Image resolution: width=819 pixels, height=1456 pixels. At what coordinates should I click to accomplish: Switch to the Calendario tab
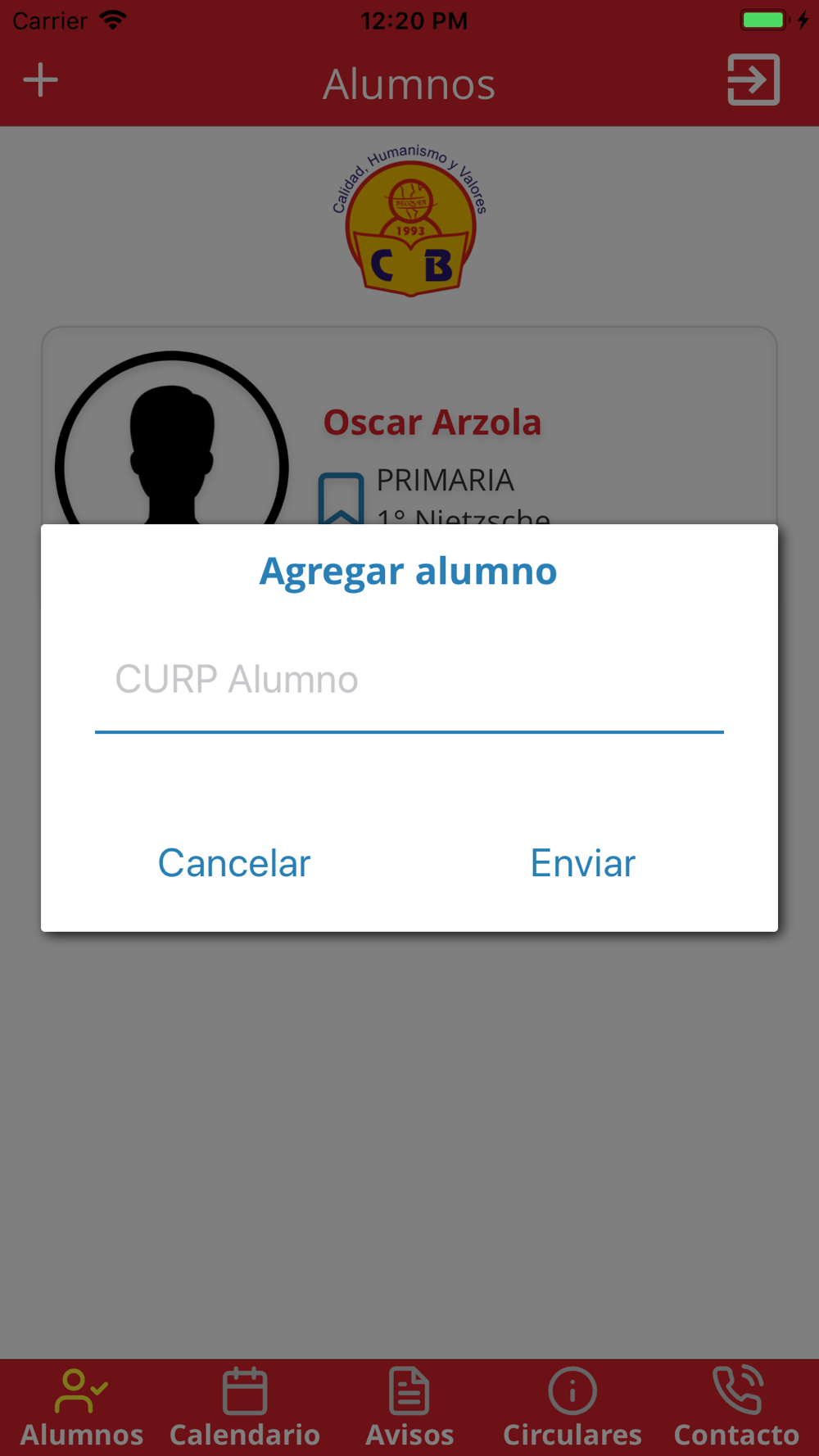(245, 1409)
